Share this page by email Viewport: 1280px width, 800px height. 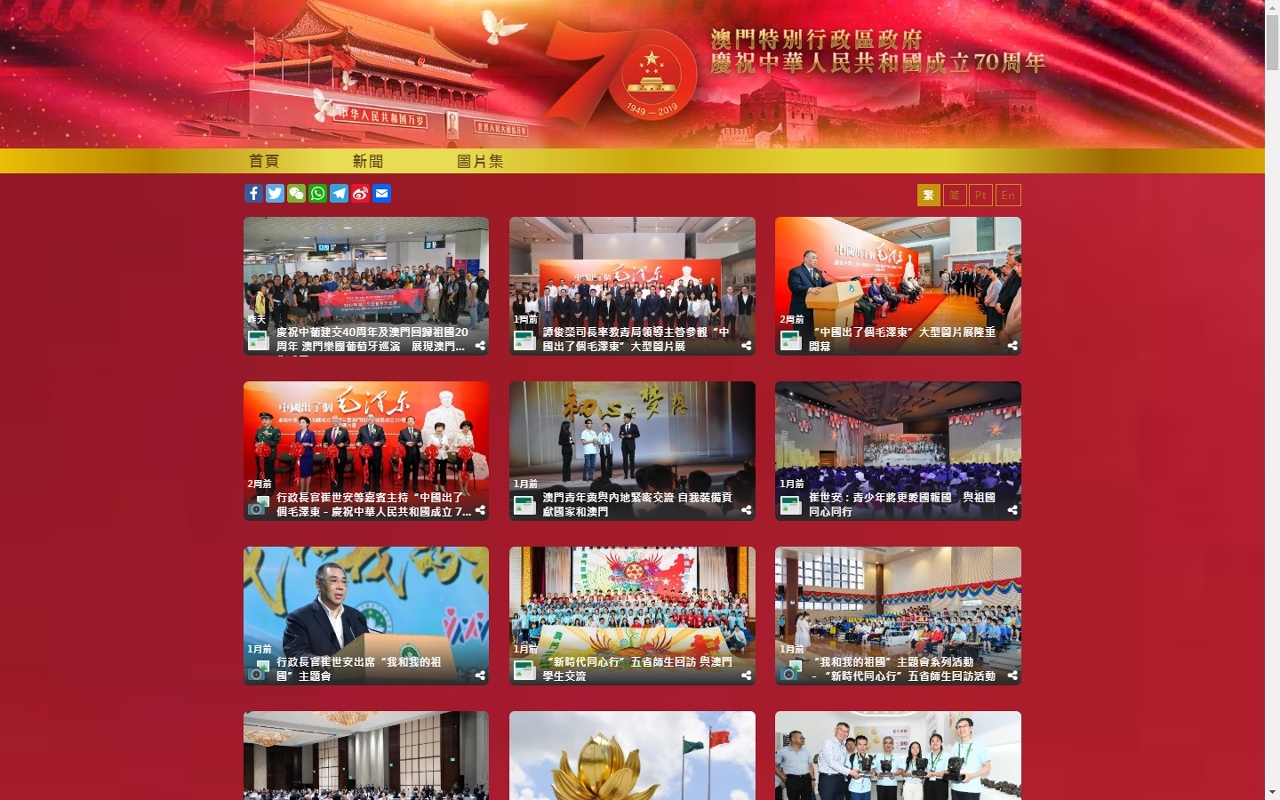click(x=382, y=194)
